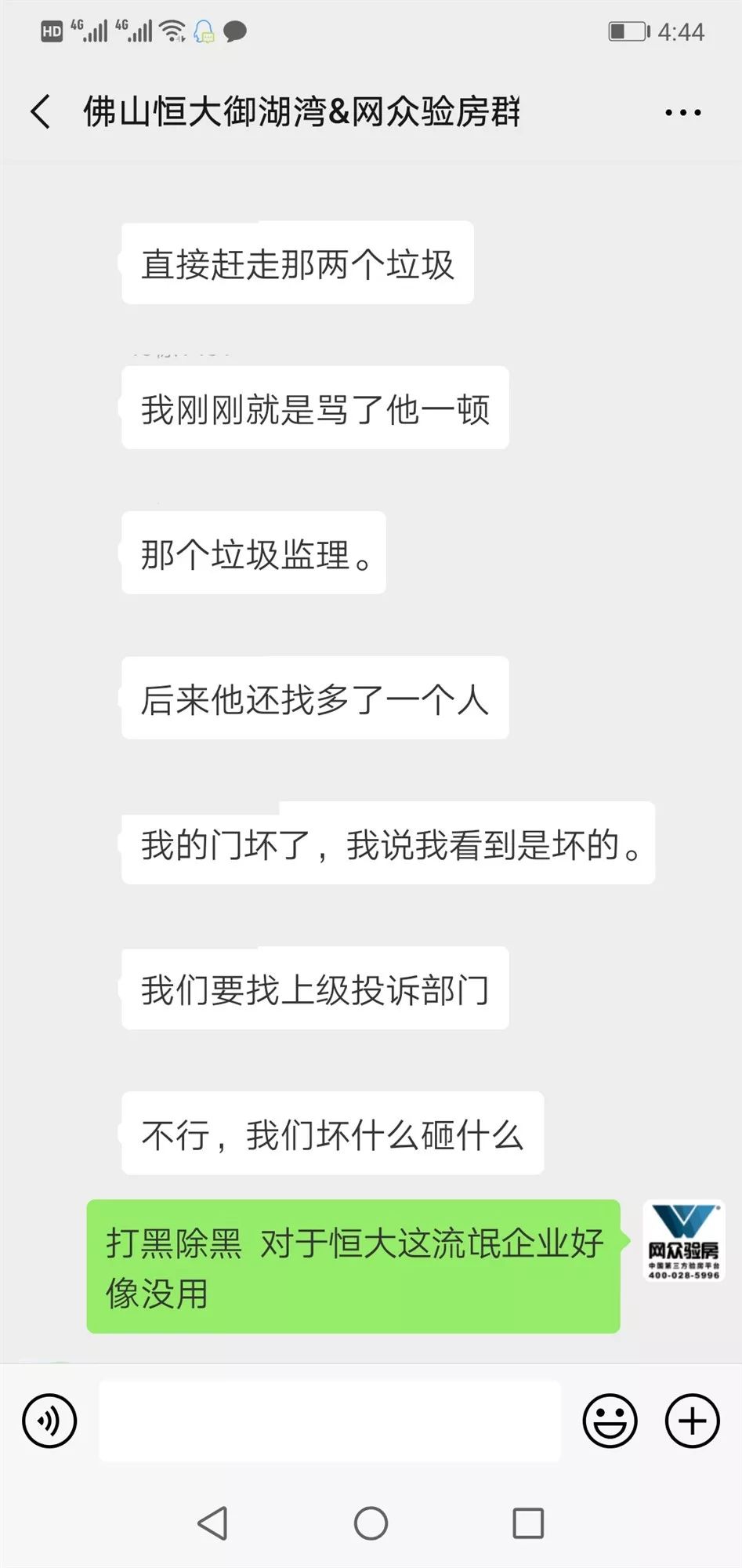This screenshot has width=742, height=1568.
Task: Open the emoji sticker panel
Action: click(x=610, y=1421)
